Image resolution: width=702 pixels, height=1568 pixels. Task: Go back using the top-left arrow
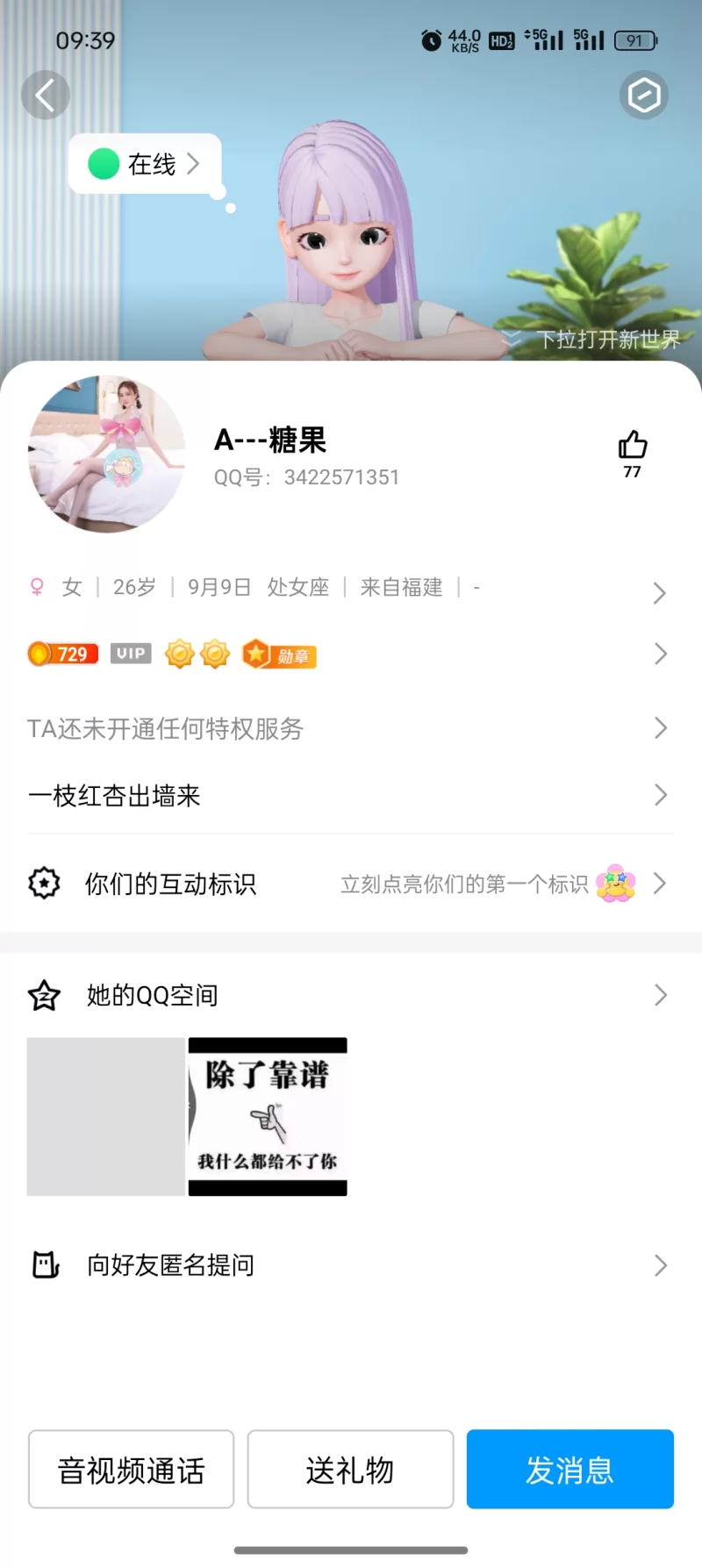(45, 95)
